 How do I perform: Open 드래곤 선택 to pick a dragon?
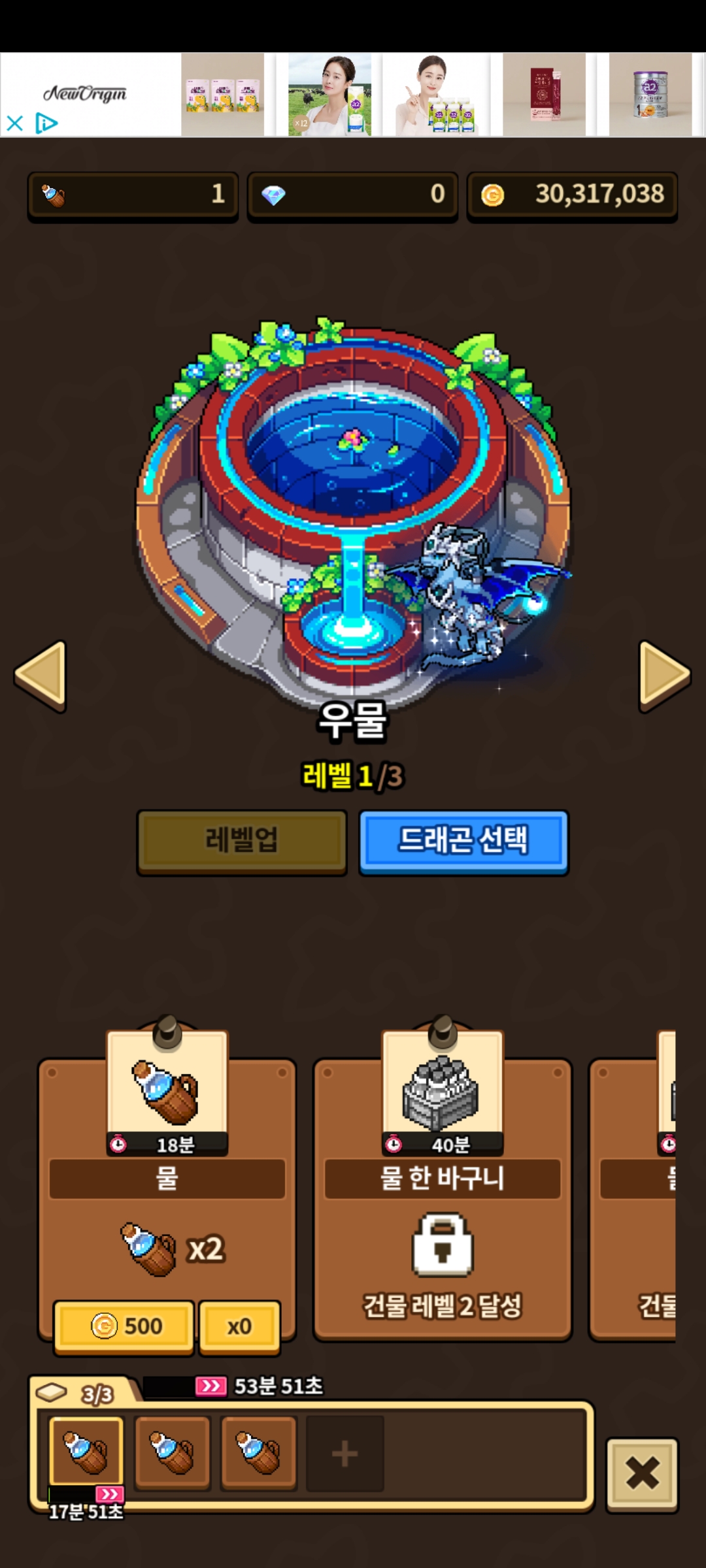tap(463, 841)
